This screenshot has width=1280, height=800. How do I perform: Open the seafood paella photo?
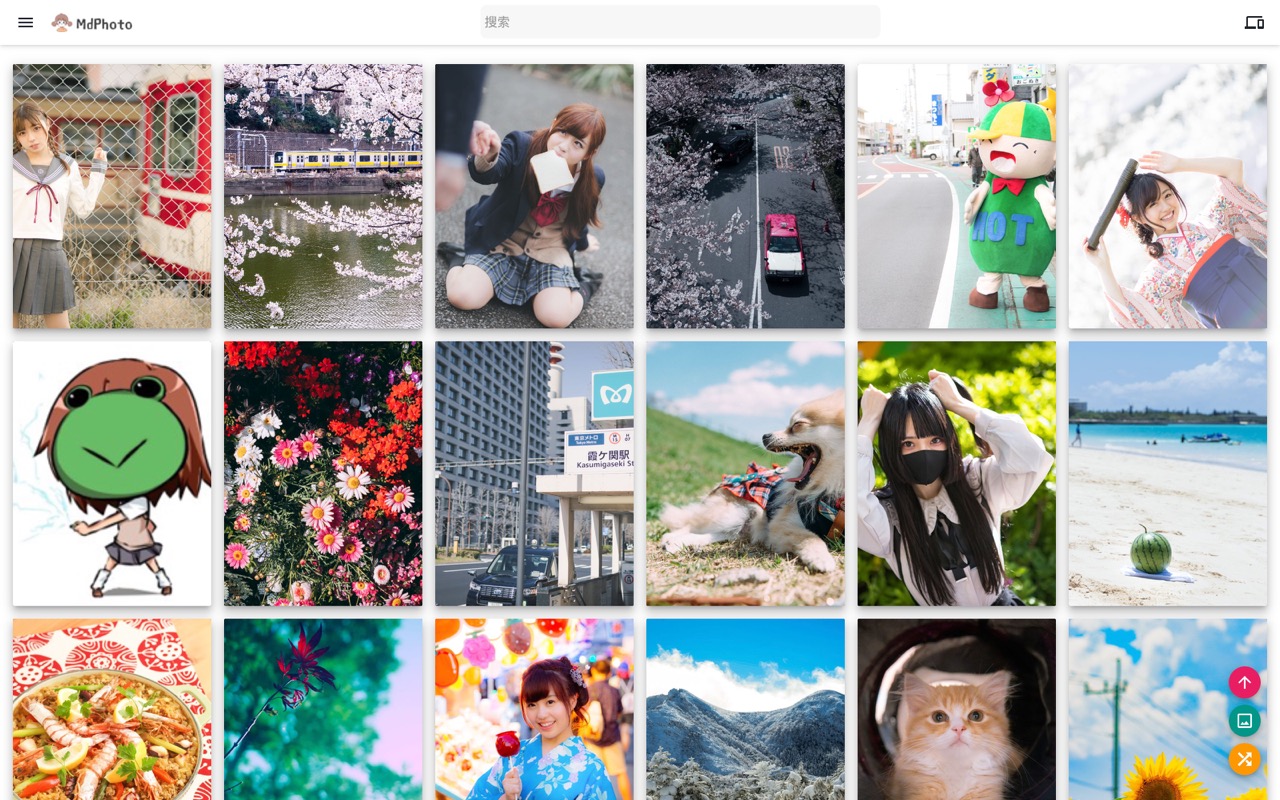(112, 709)
